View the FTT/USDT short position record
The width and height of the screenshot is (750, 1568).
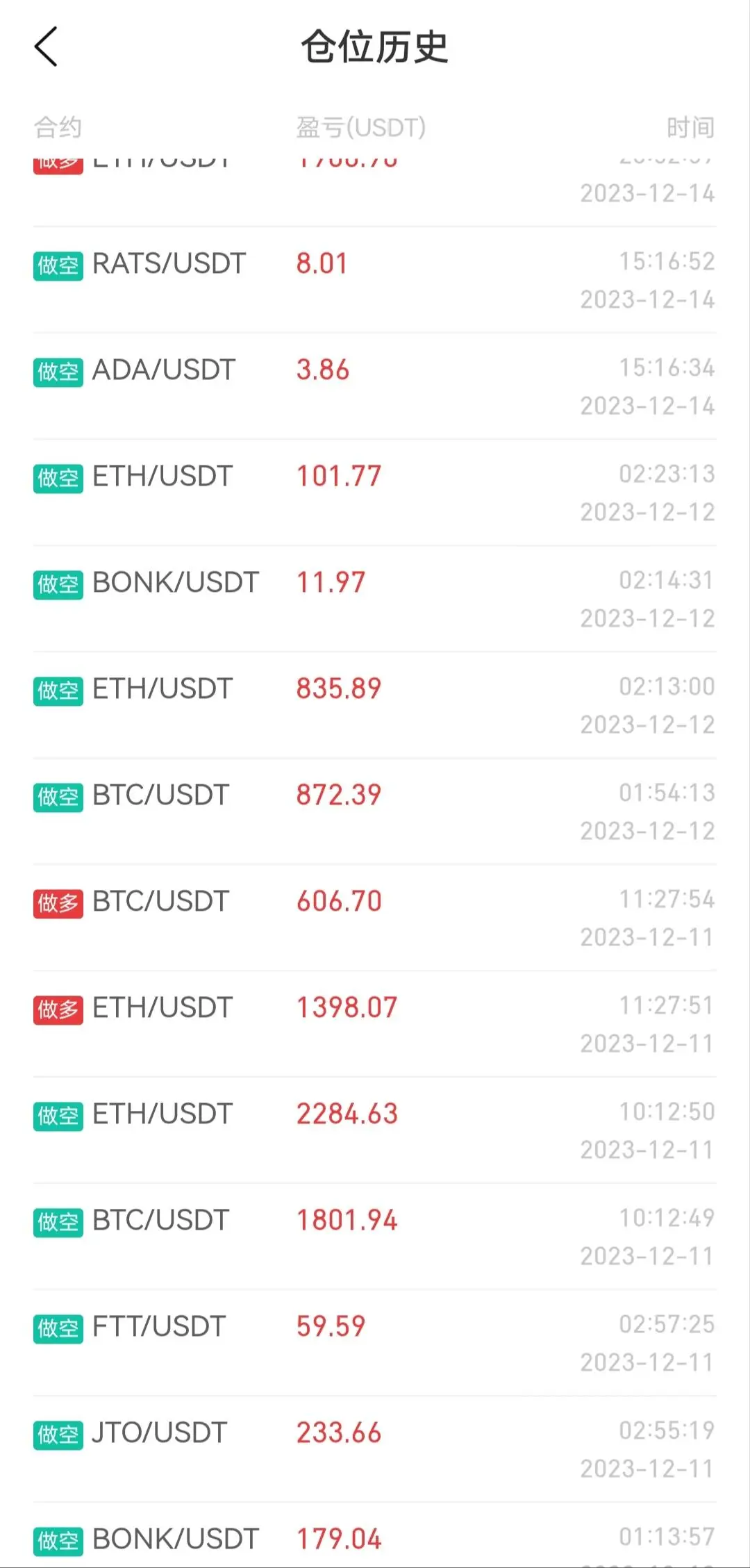375,1343
